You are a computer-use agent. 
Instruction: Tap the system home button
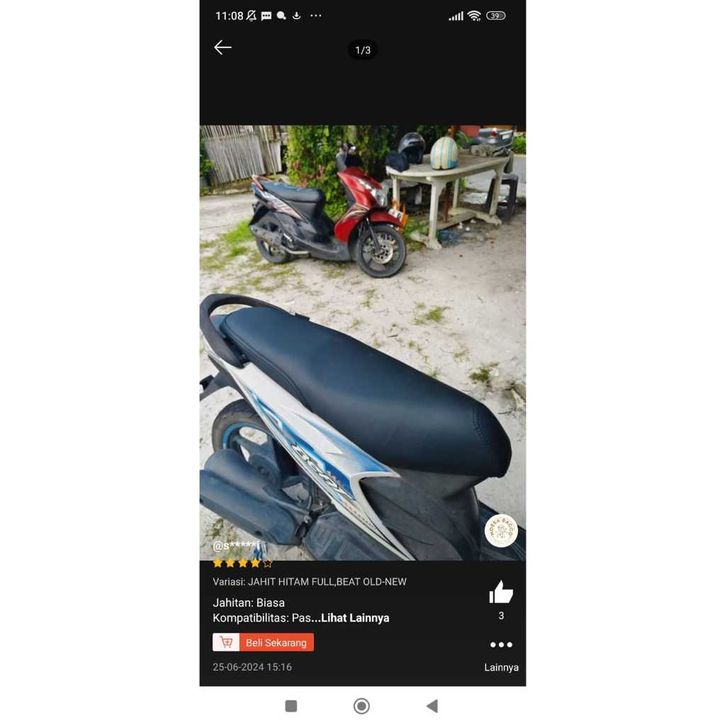362,706
